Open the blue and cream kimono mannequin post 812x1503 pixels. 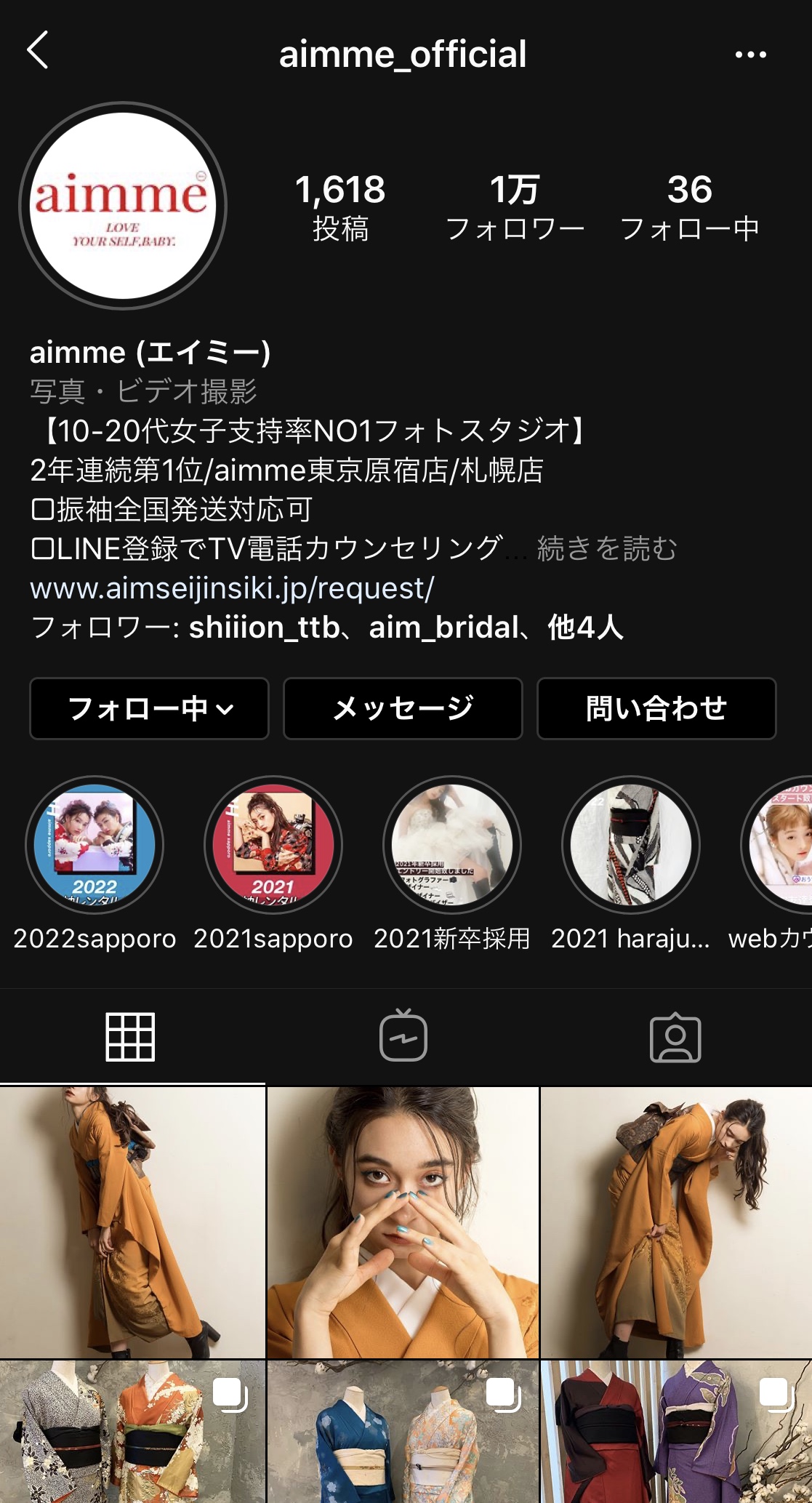pyautogui.click(x=403, y=1432)
